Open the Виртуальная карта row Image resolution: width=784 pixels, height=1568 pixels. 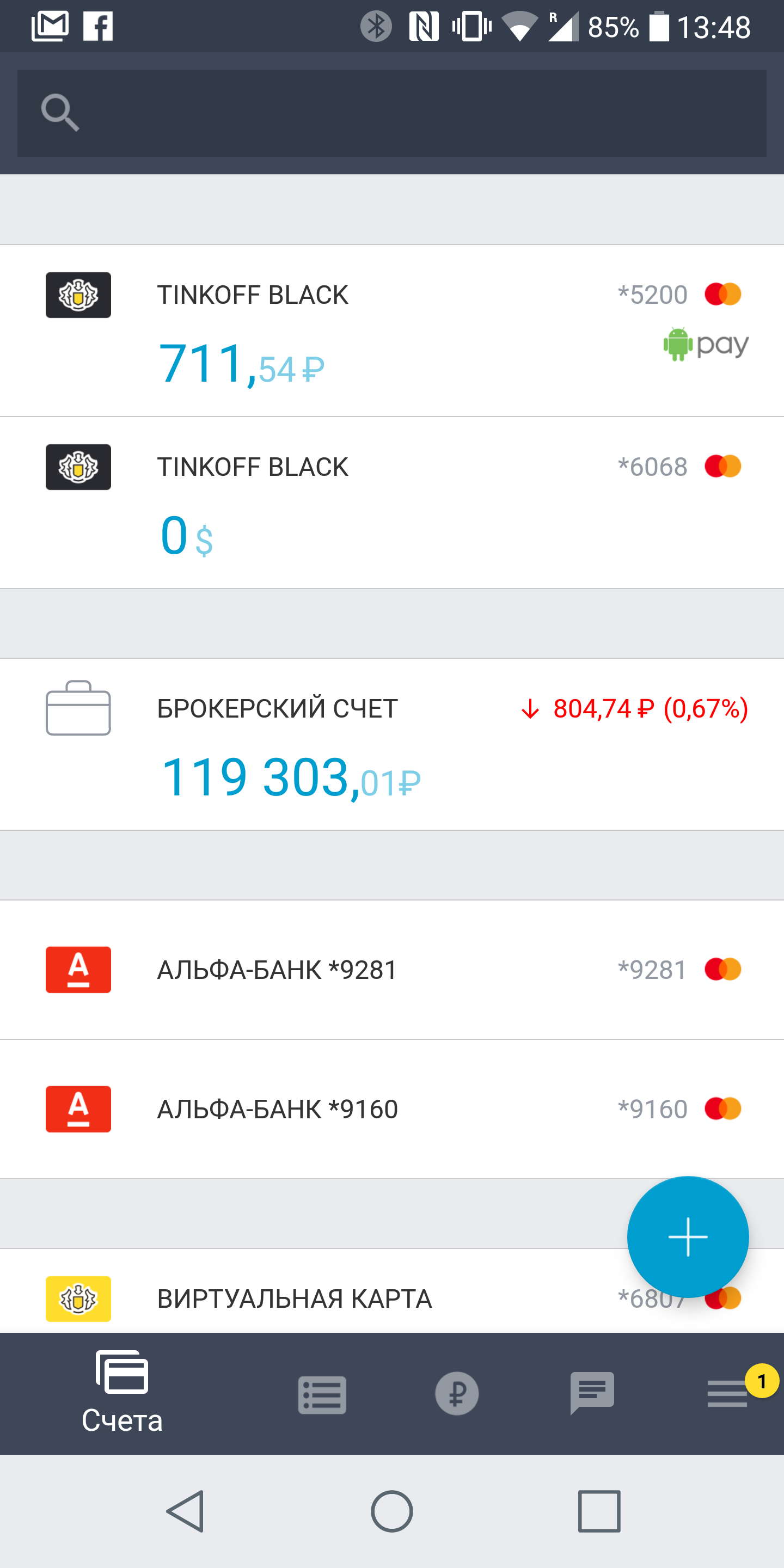click(x=392, y=1291)
